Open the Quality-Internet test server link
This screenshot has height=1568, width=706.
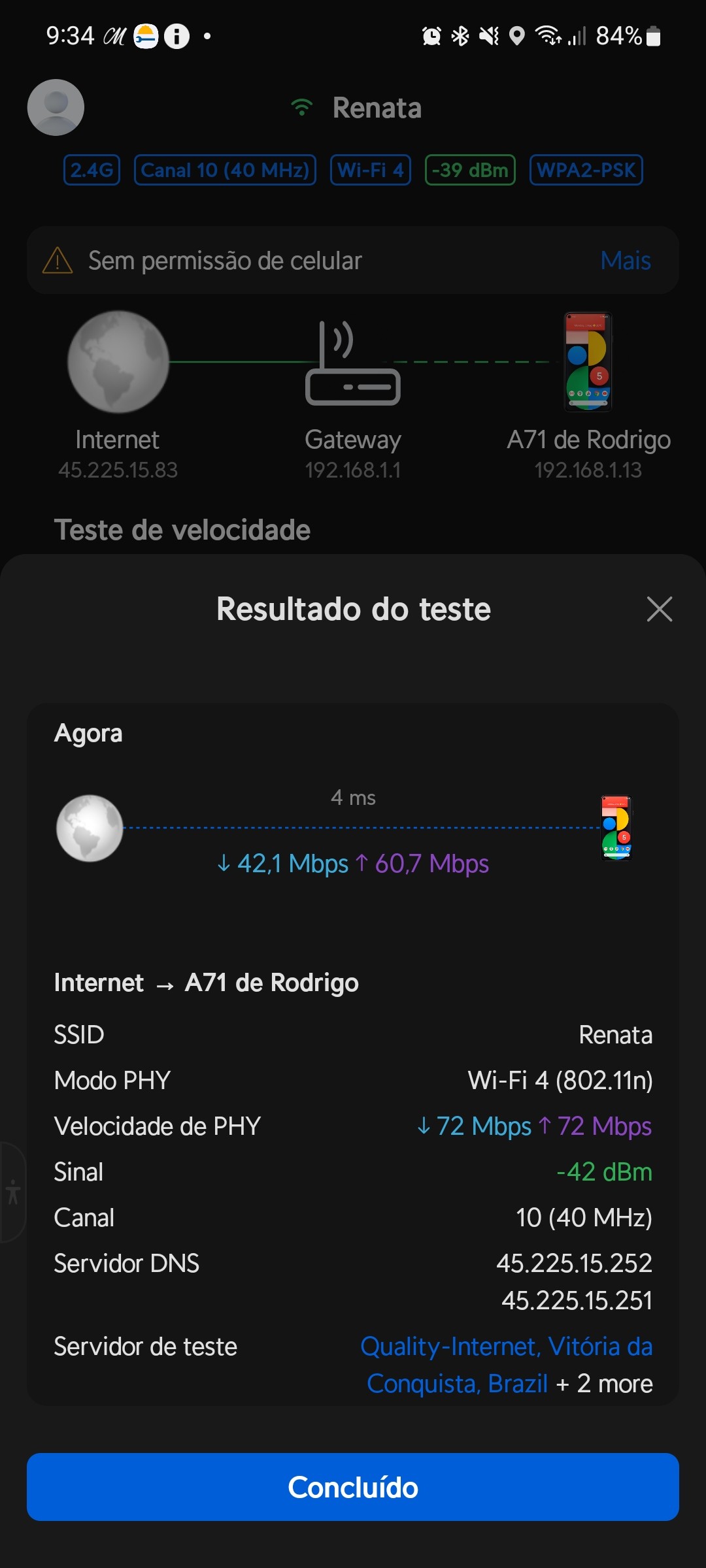(506, 1347)
